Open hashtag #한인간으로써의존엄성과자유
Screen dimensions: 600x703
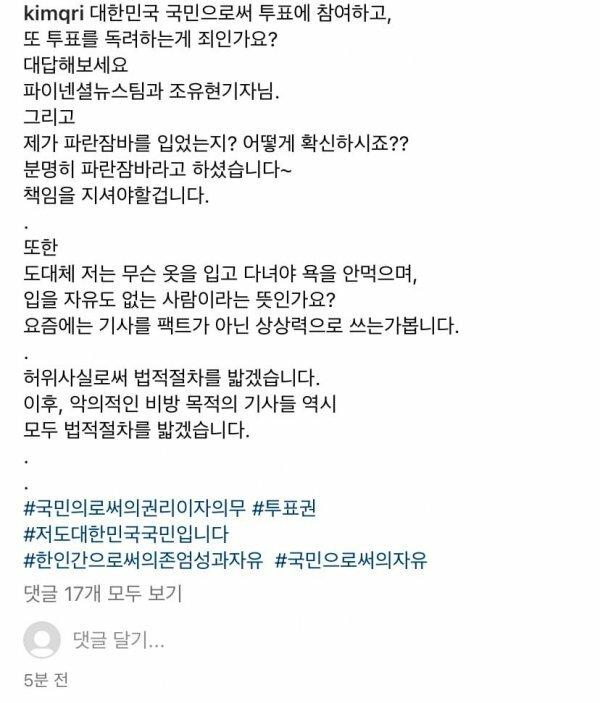point(141,560)
